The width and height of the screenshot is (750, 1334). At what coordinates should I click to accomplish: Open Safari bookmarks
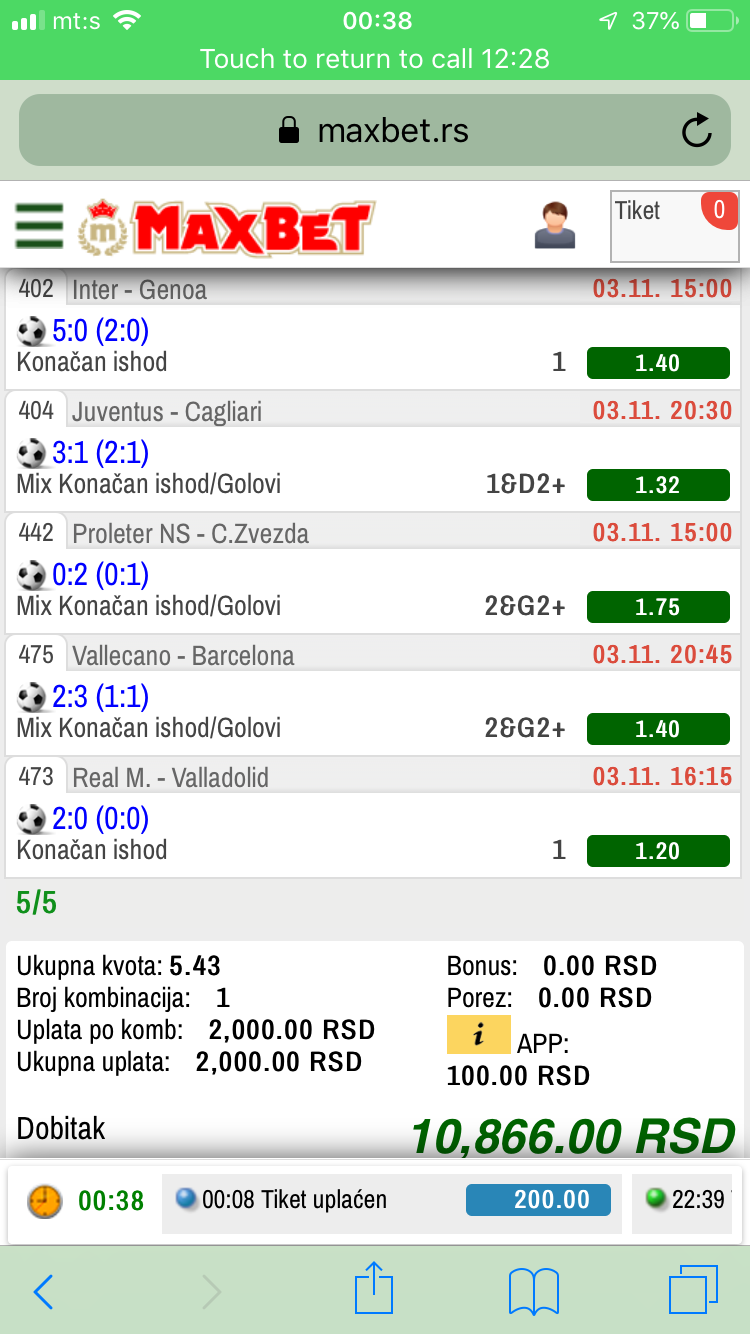(x=533, y=1292)
